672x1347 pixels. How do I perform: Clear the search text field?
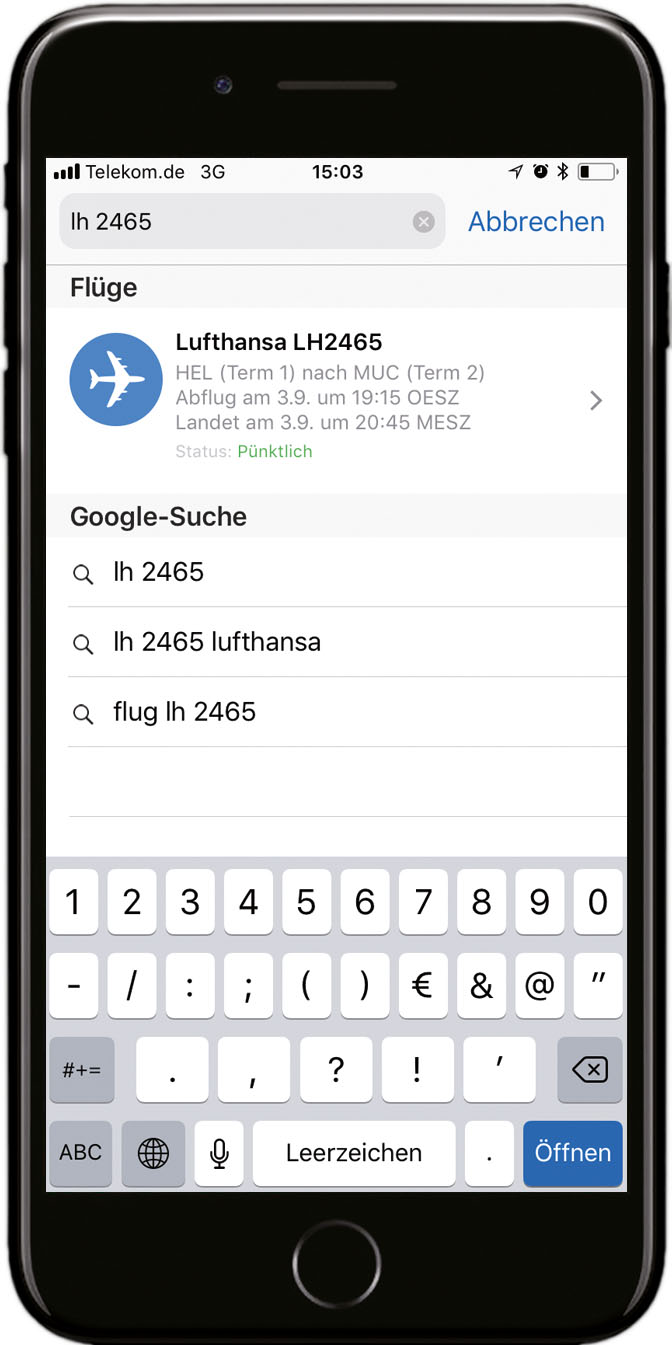424,222
